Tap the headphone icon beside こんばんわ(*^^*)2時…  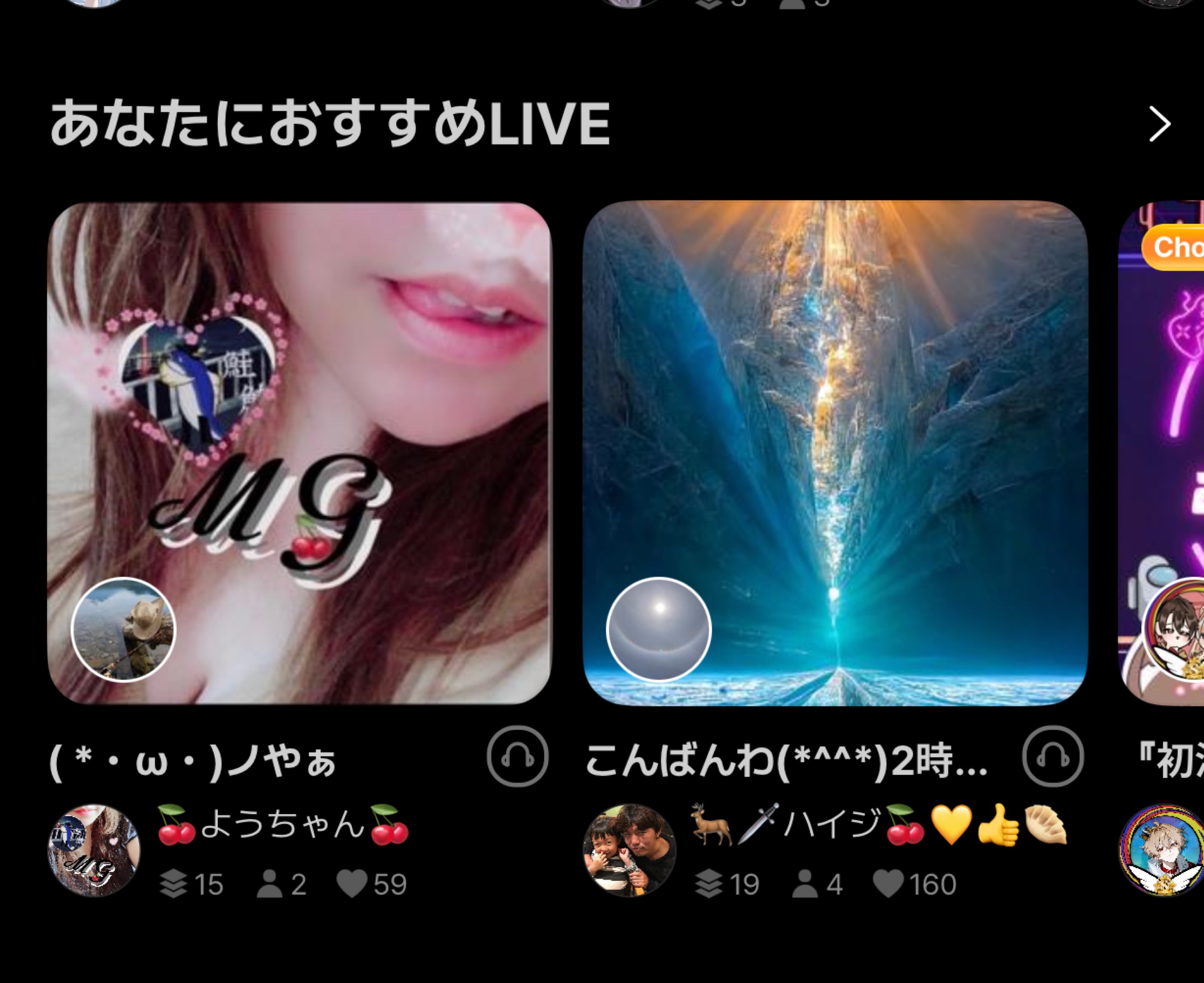(x=1052, y=756)
